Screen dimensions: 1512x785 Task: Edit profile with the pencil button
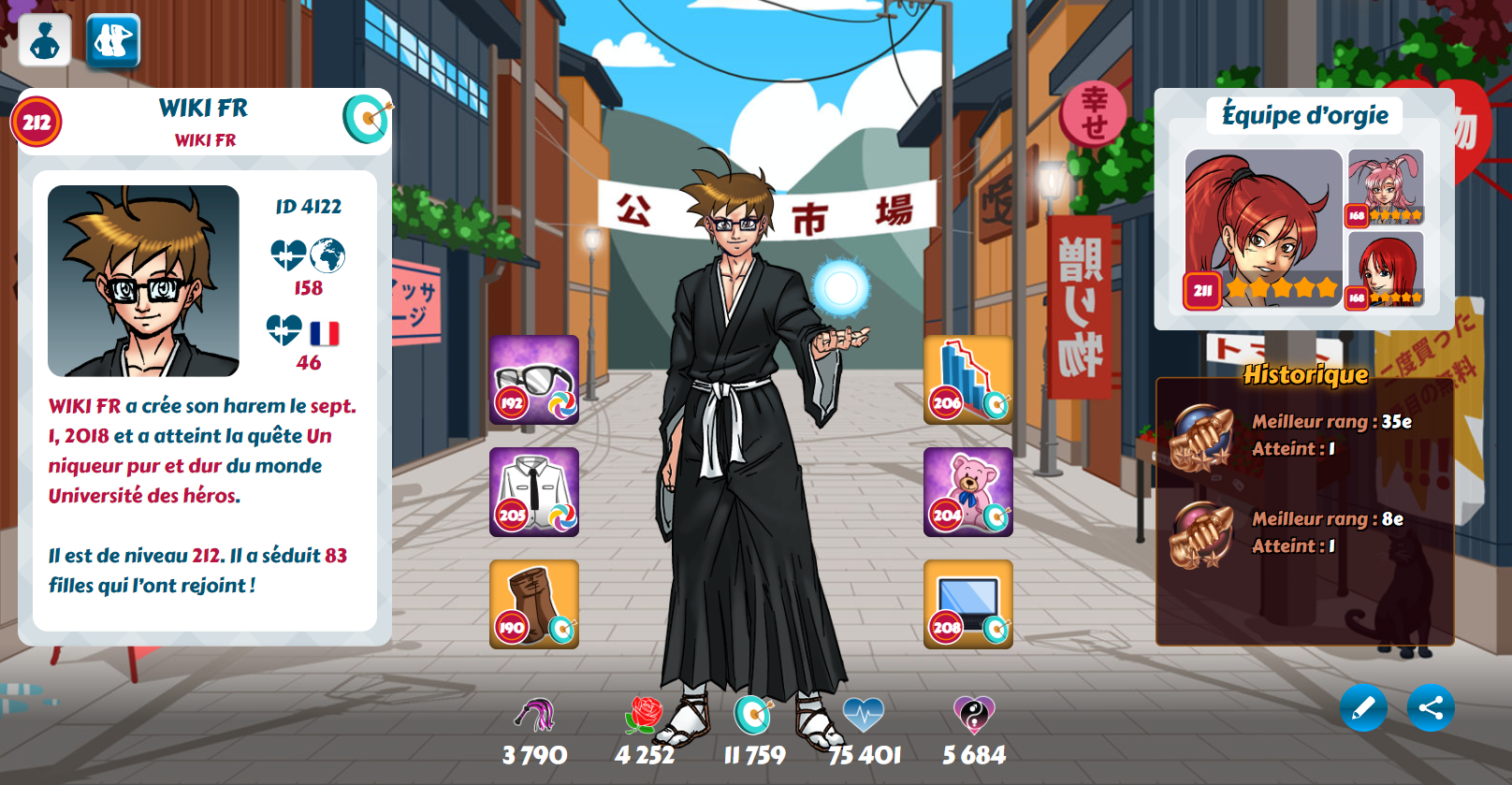tap(1363, 708)
